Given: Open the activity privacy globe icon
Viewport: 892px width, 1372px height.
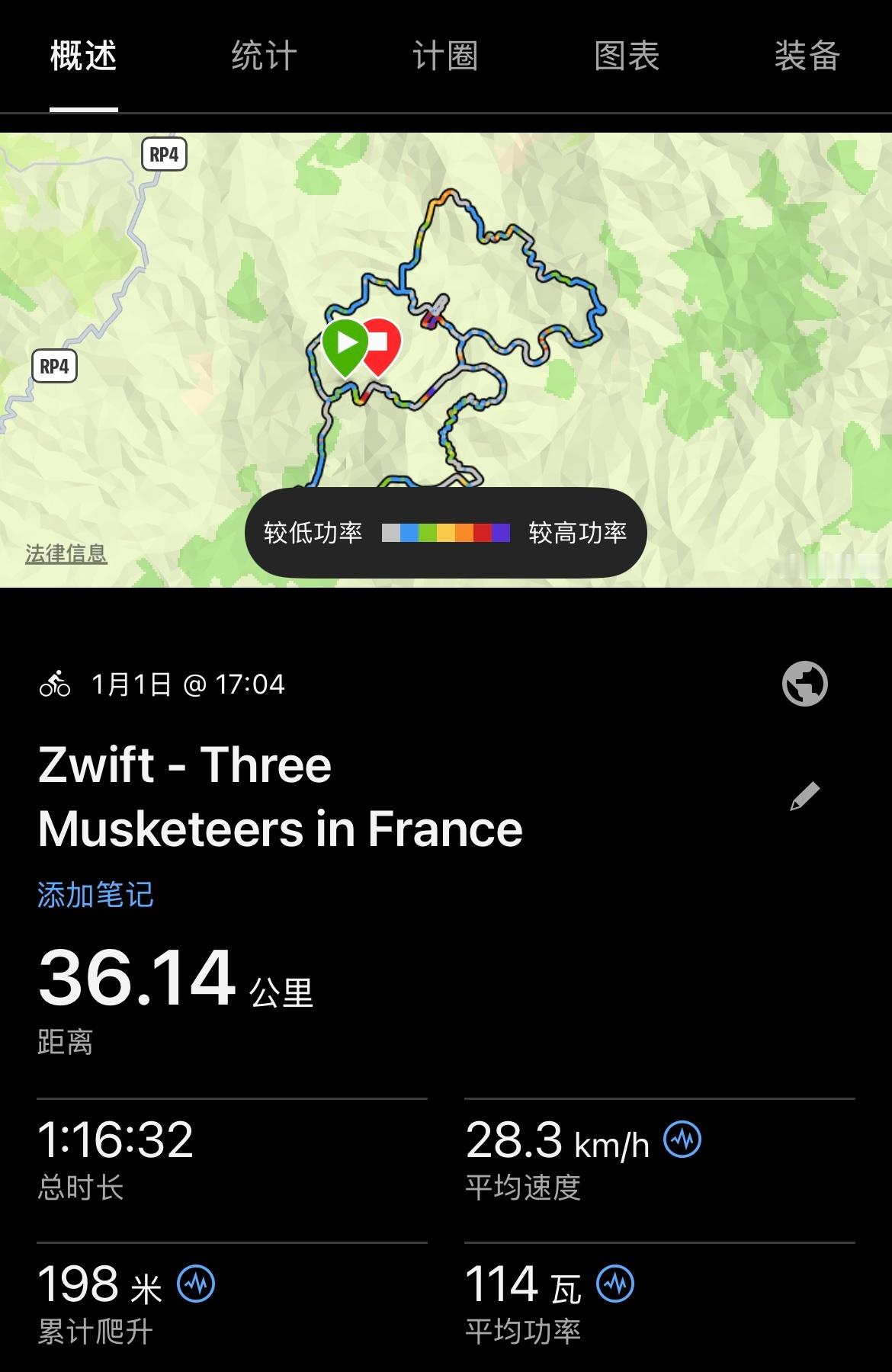Looking at the screenshot, I should click(x=806, y=683).
